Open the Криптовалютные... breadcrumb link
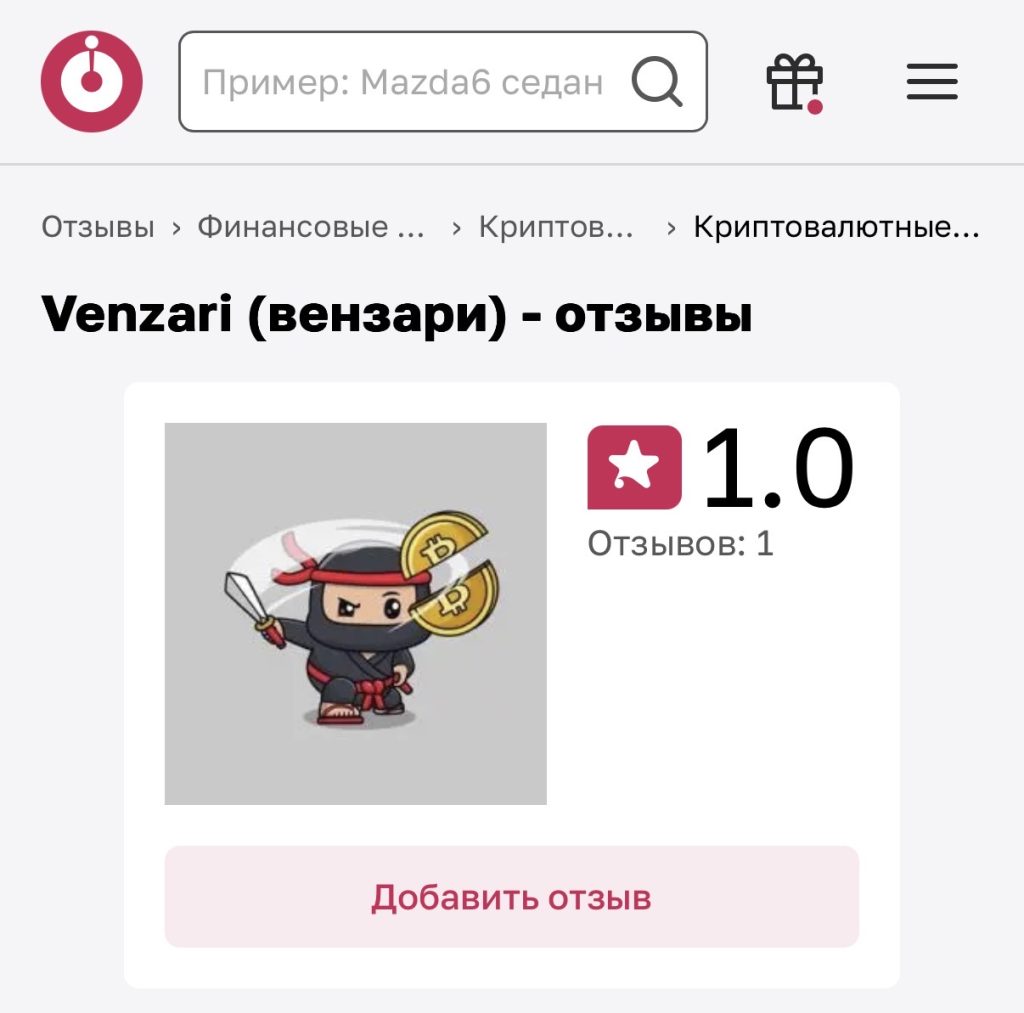The height and width of the screenshot is (1013, 1024). [x=837, y=227]
